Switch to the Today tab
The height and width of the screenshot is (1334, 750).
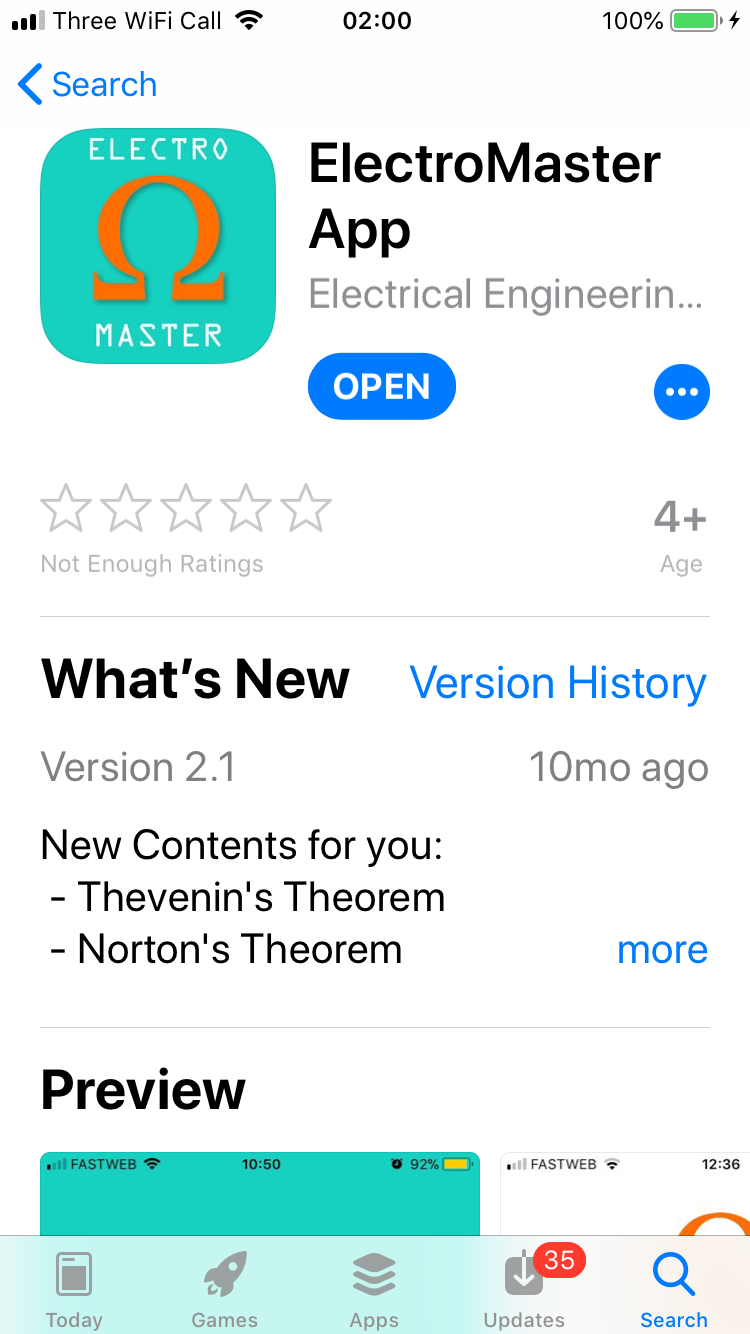pos(74,1290)
